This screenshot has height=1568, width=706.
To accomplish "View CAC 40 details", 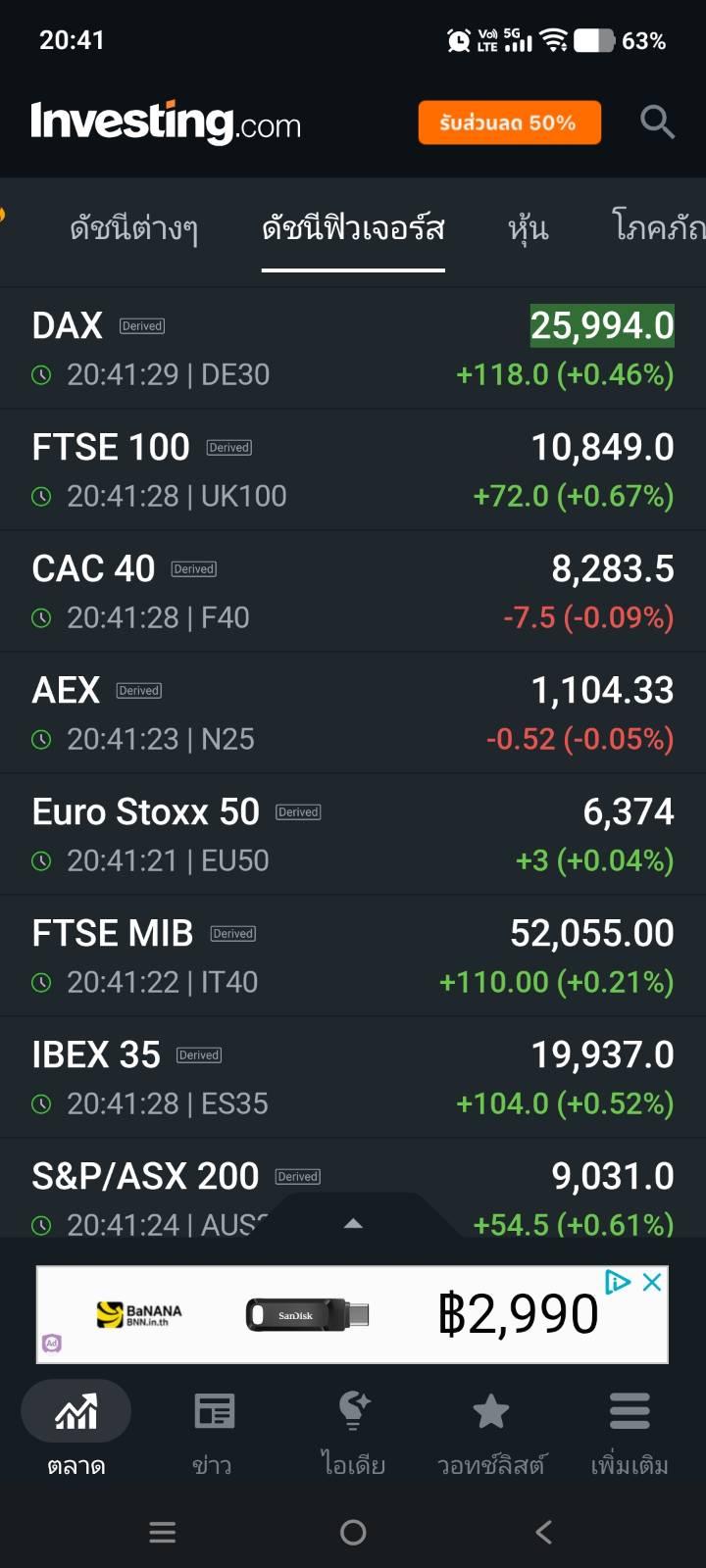I will 353,591.
